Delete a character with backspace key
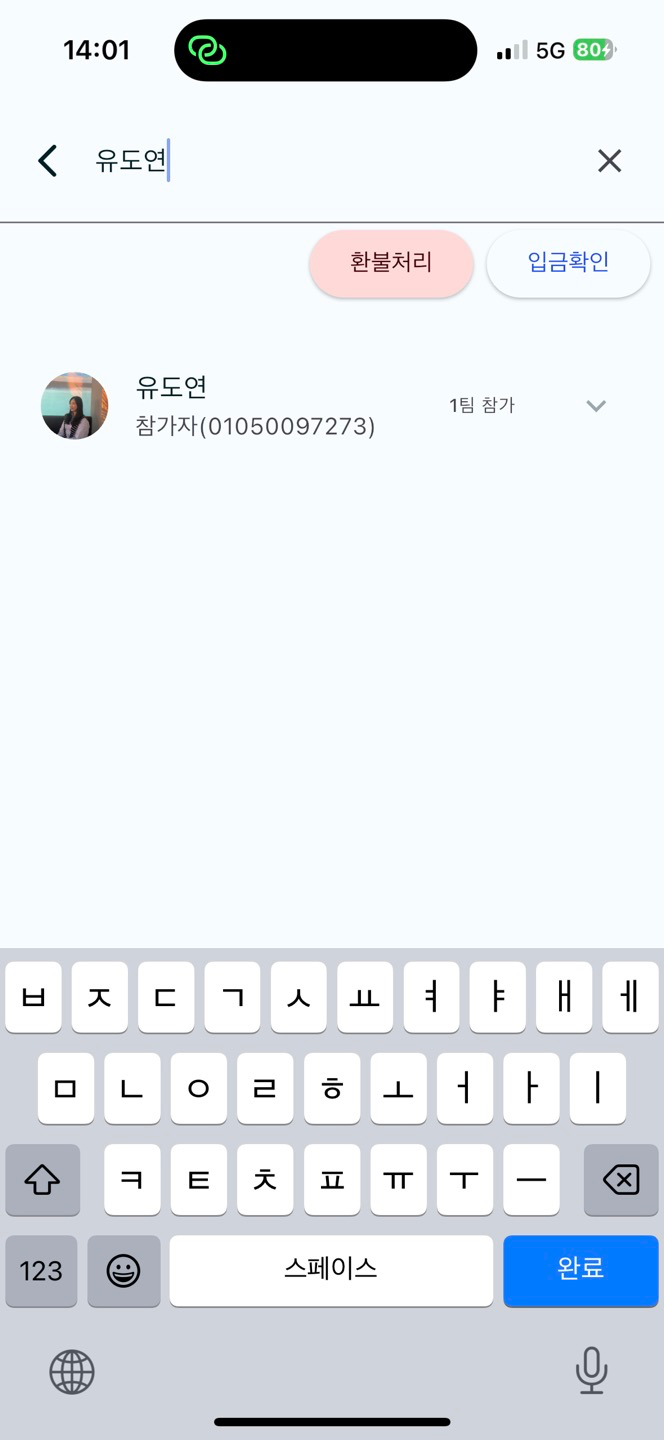 point(620,1180)
